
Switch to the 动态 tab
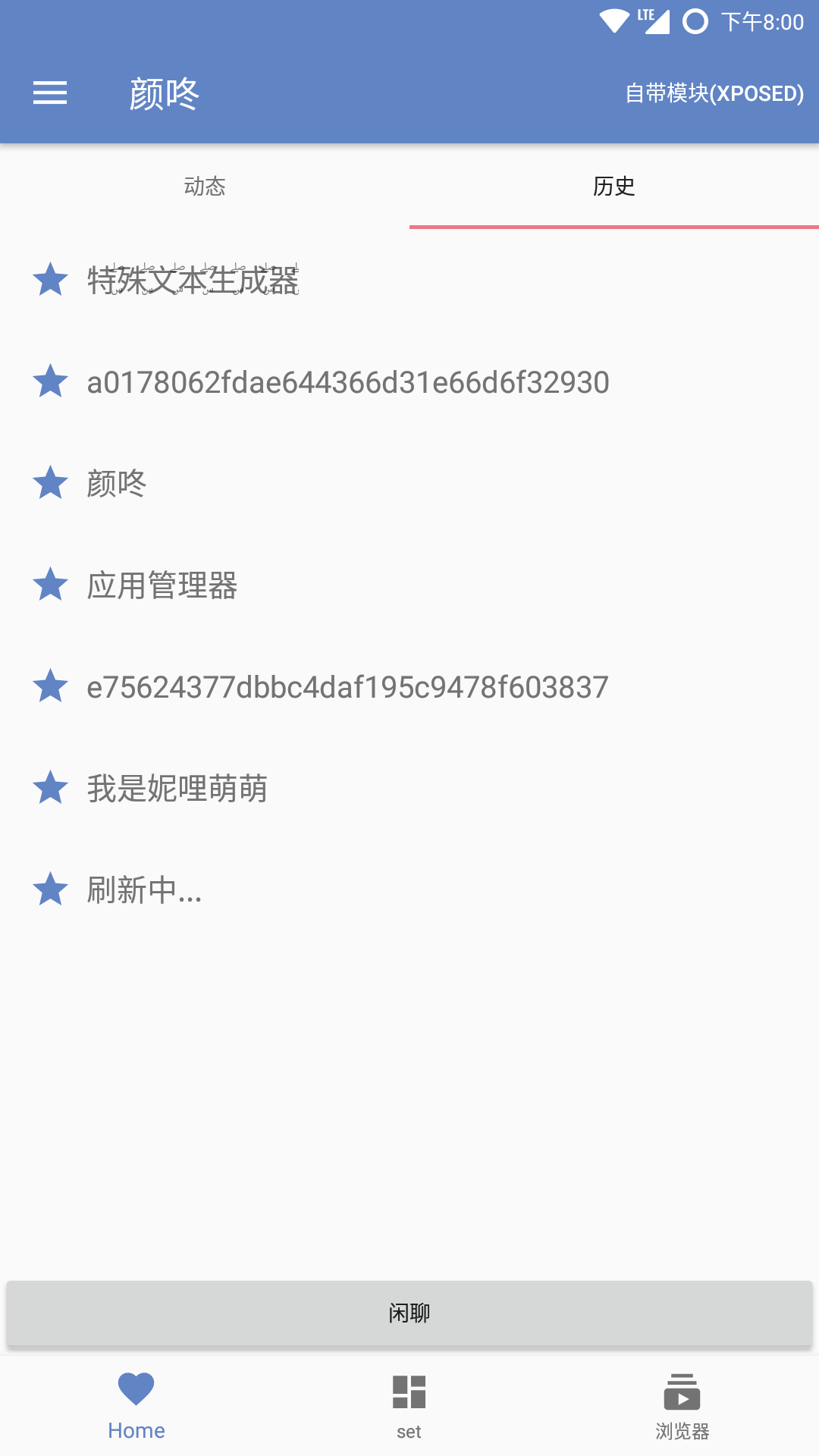[x=205, y=186]
